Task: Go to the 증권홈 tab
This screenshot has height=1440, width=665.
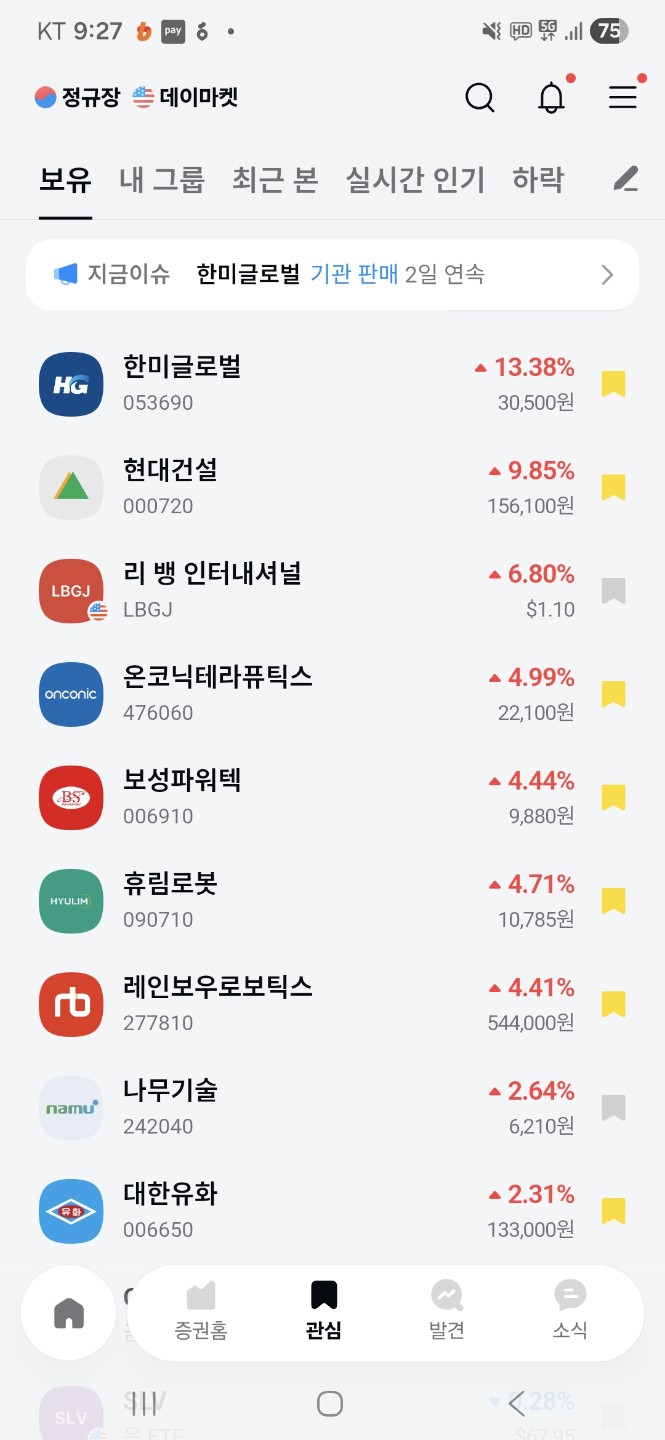Action: tap(201, 1312)
